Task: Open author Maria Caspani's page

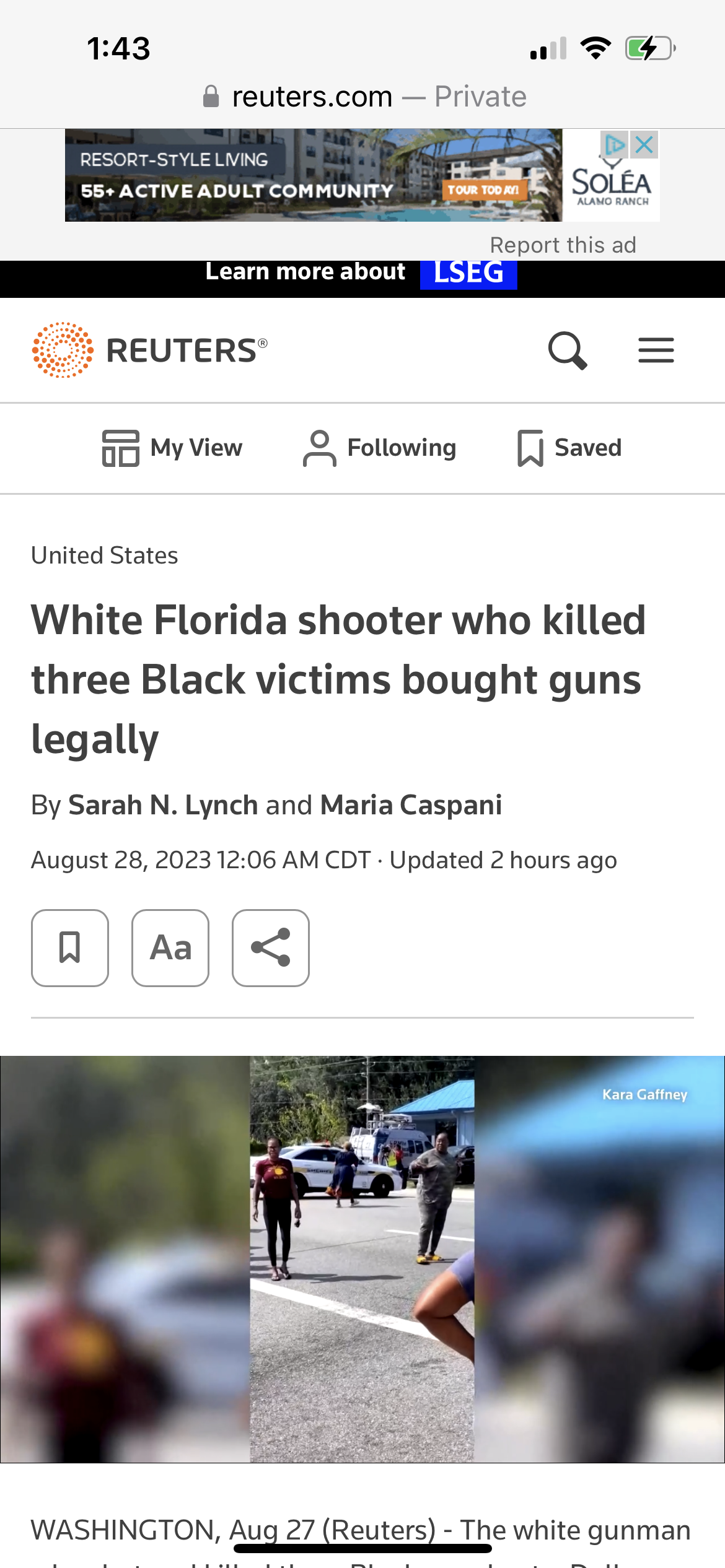Action: 411,805
